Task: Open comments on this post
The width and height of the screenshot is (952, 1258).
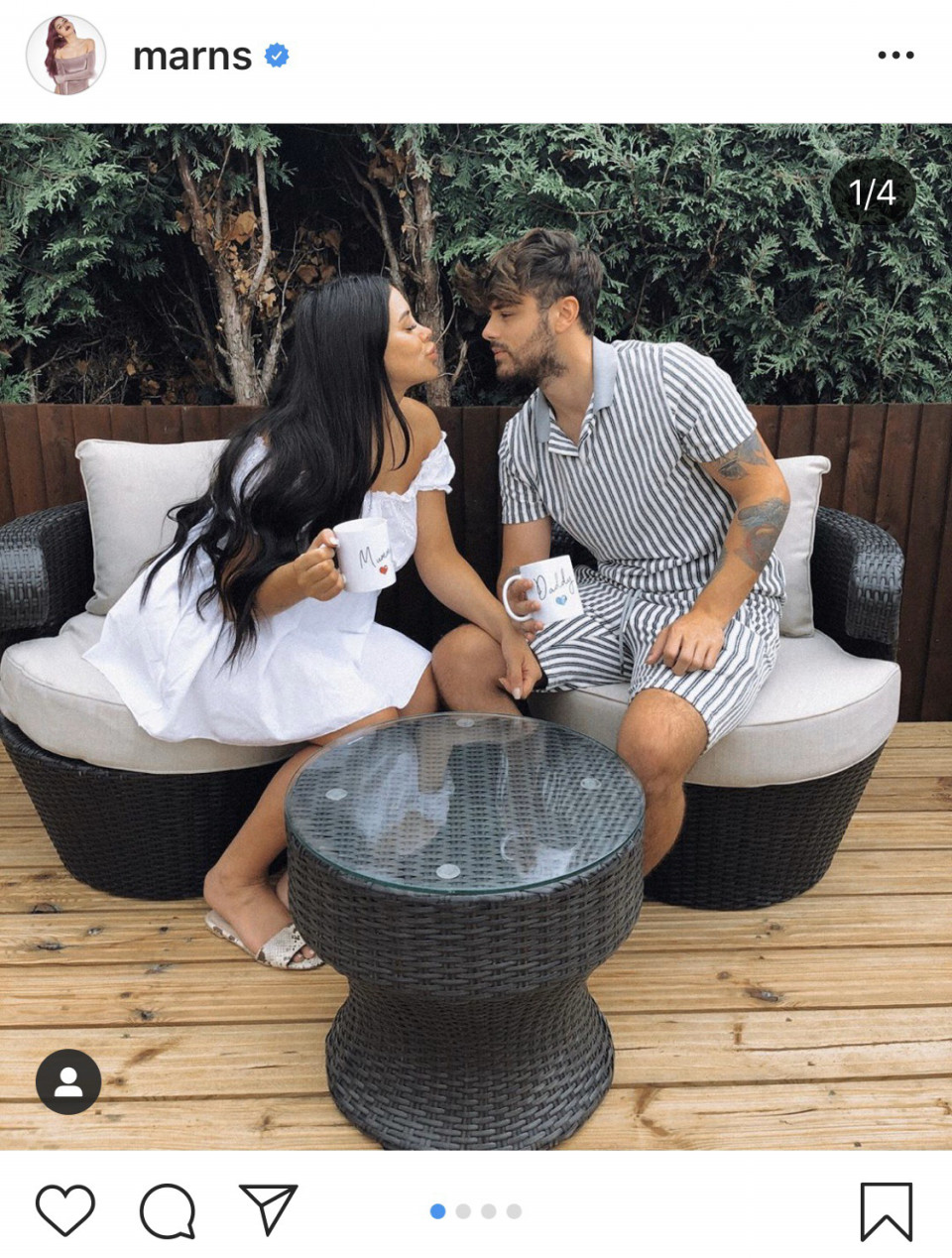Action: (168, 1210)
